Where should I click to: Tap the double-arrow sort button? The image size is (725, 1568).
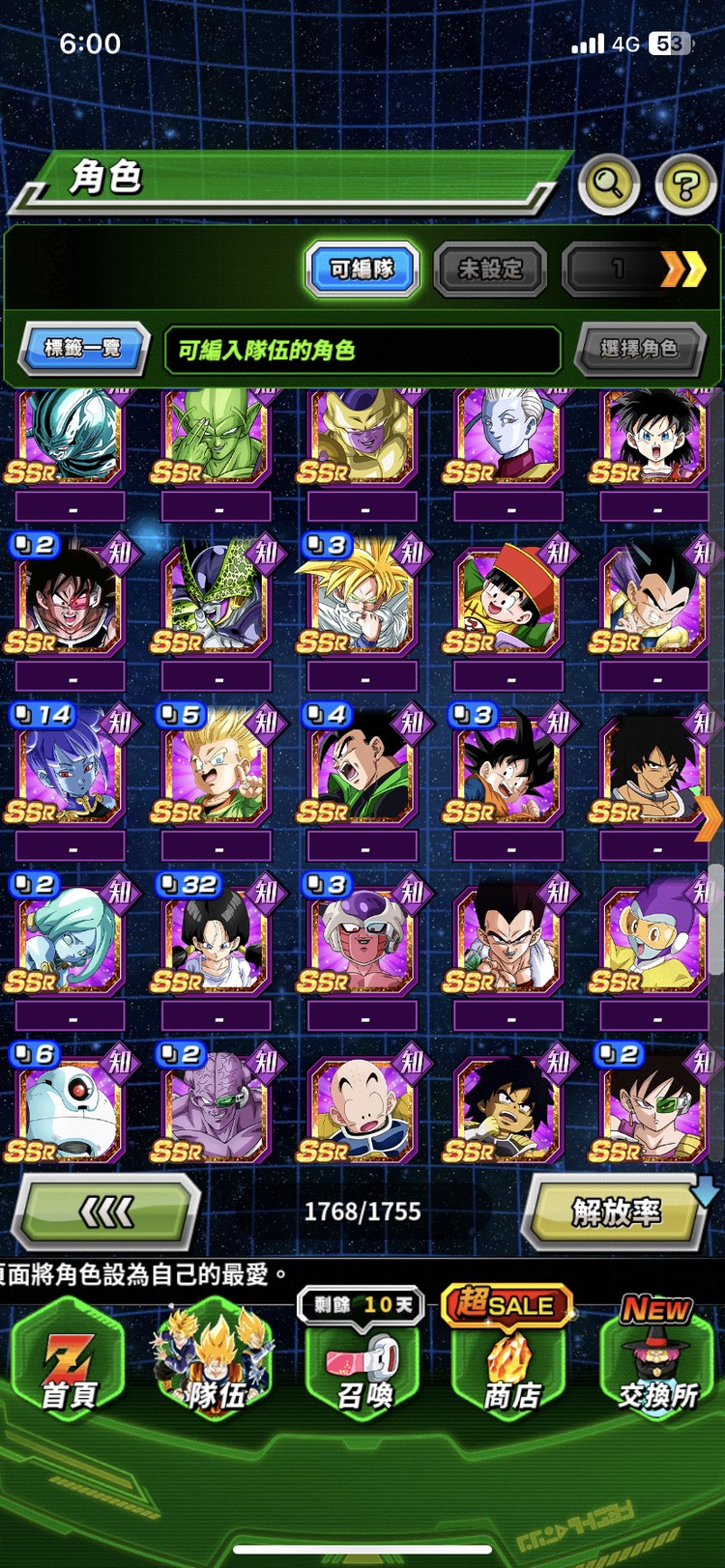click(x=682, y=269)
